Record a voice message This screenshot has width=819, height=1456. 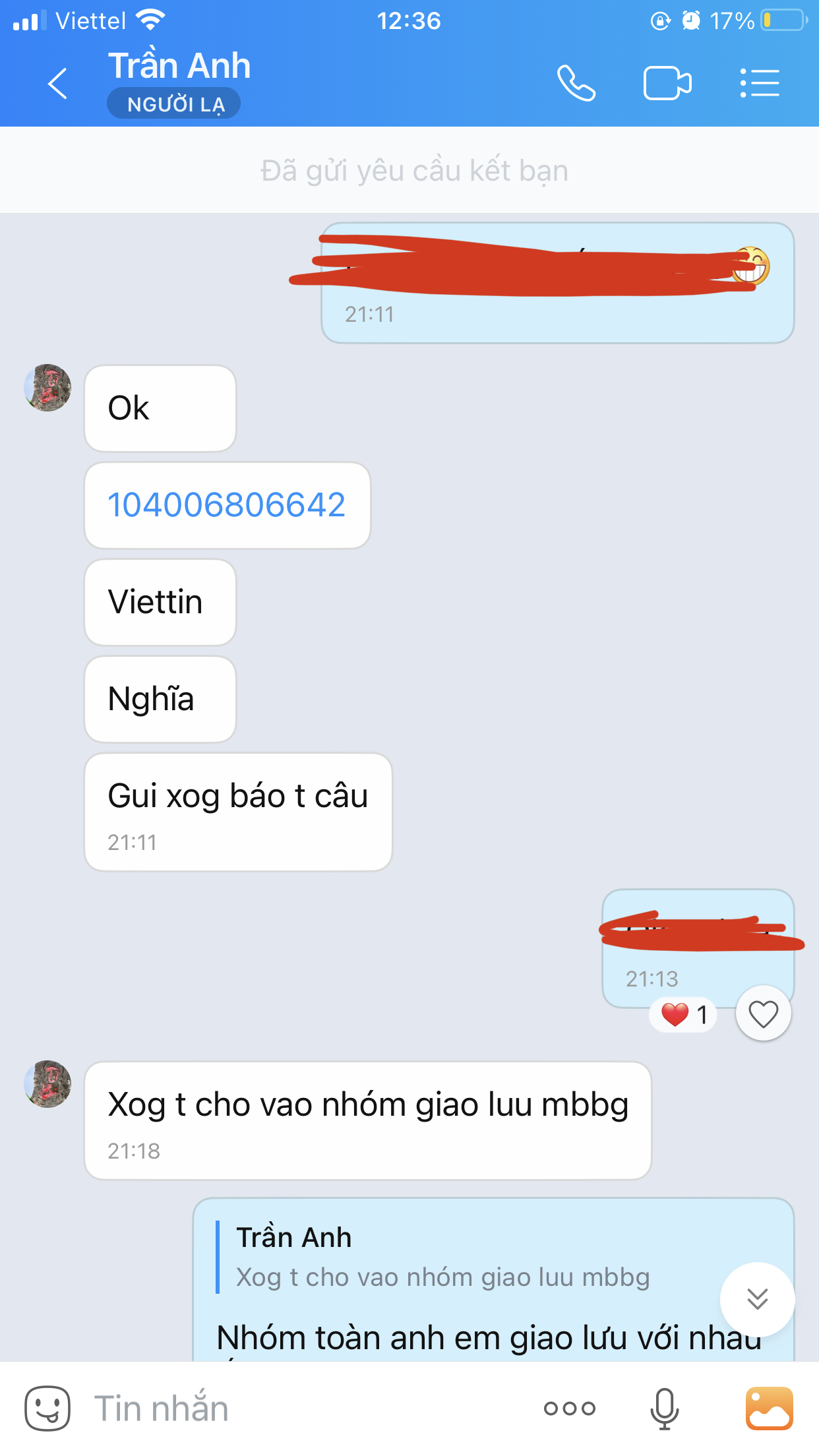coord(664,1409)
